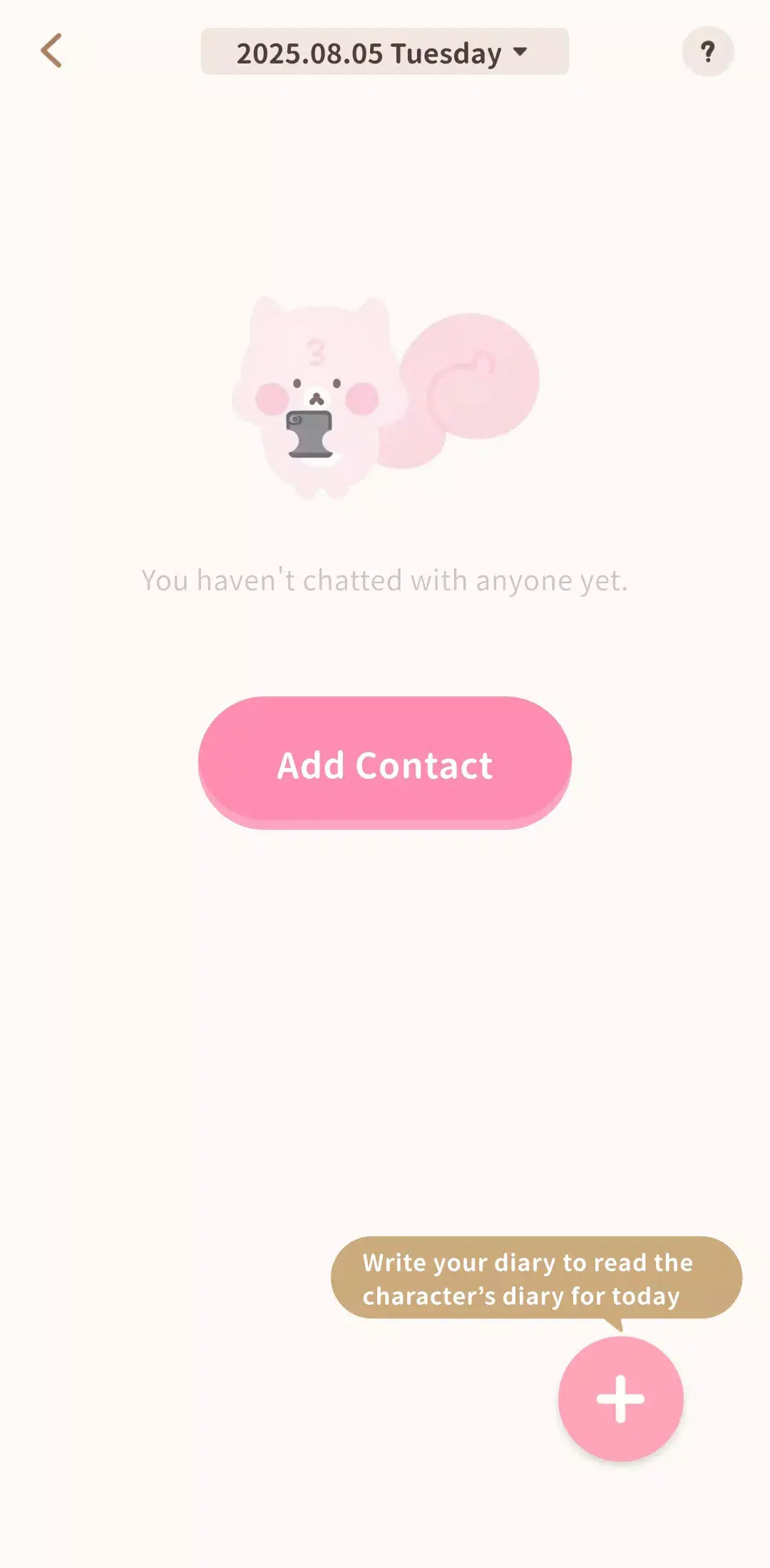770x1568 pixels.
Task: View instructions with the ? icon
Action: (708, 51)
